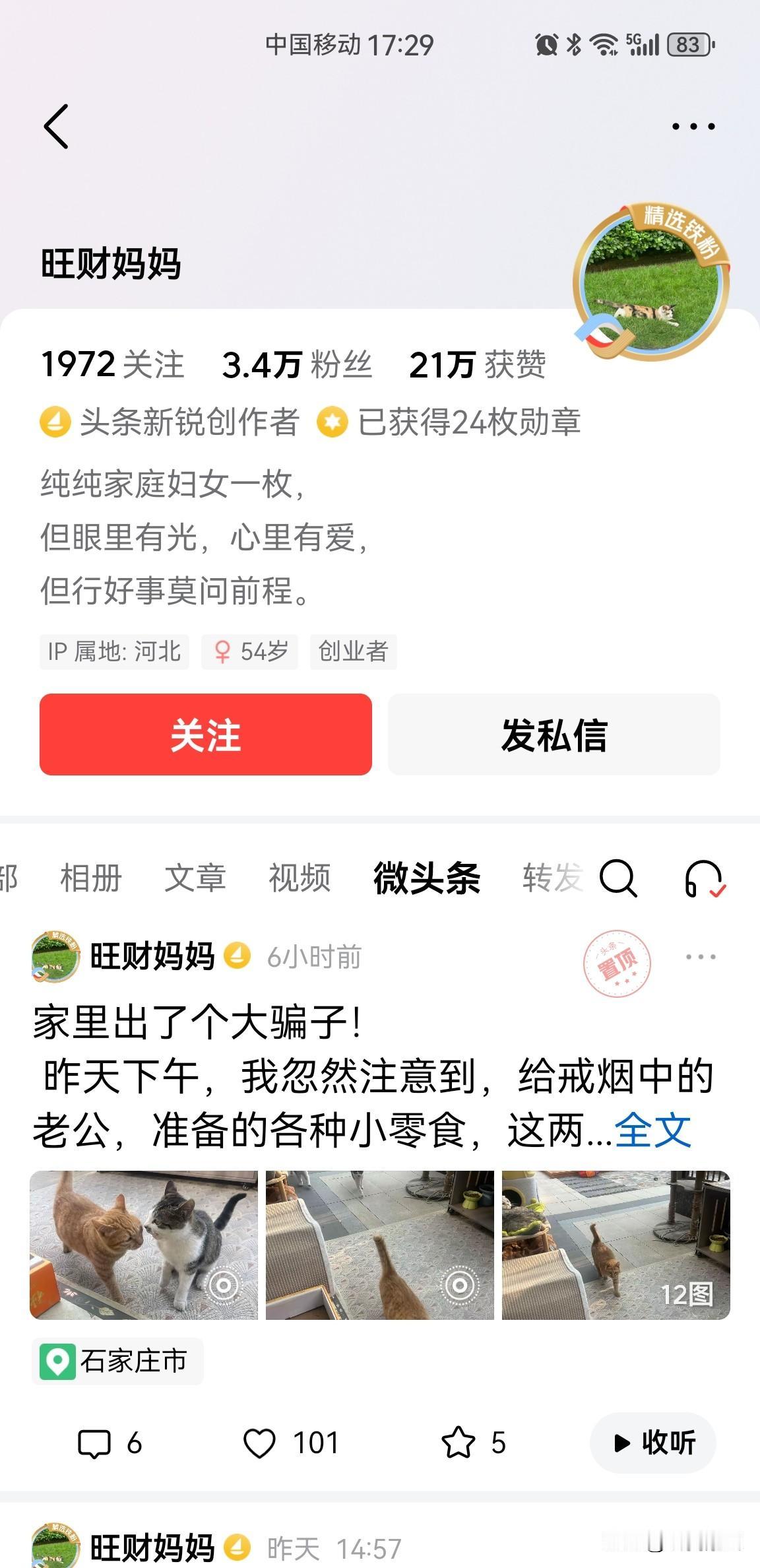Expand the post with the 全文 link

(x=652, y=1130)
